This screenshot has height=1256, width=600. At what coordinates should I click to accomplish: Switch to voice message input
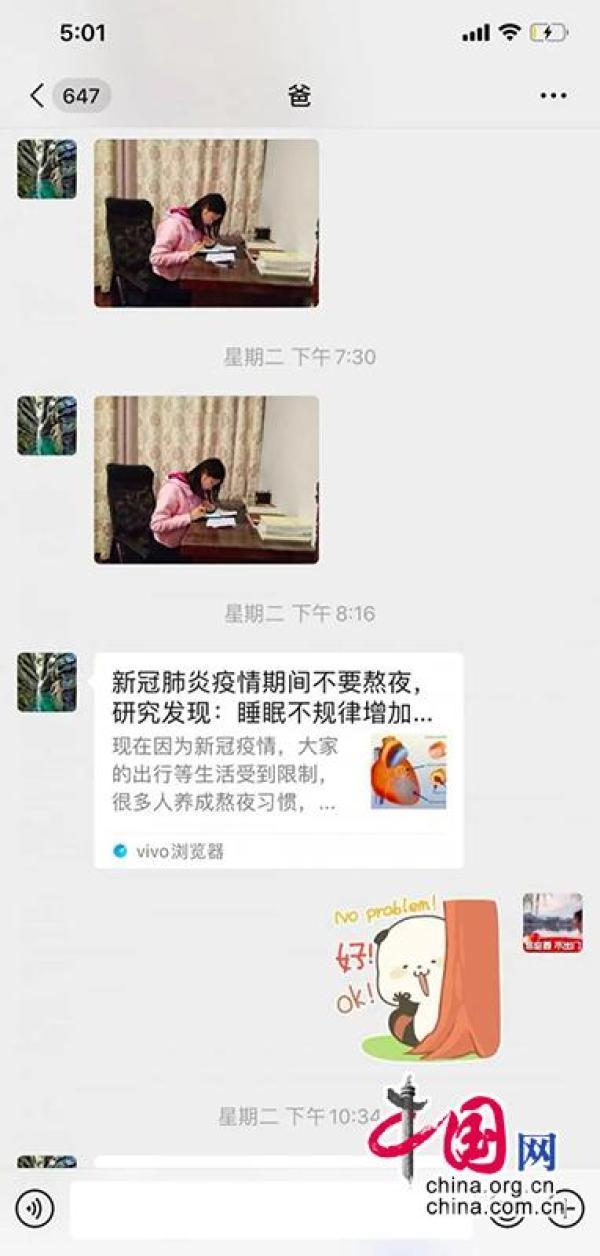click(34, 1208)
